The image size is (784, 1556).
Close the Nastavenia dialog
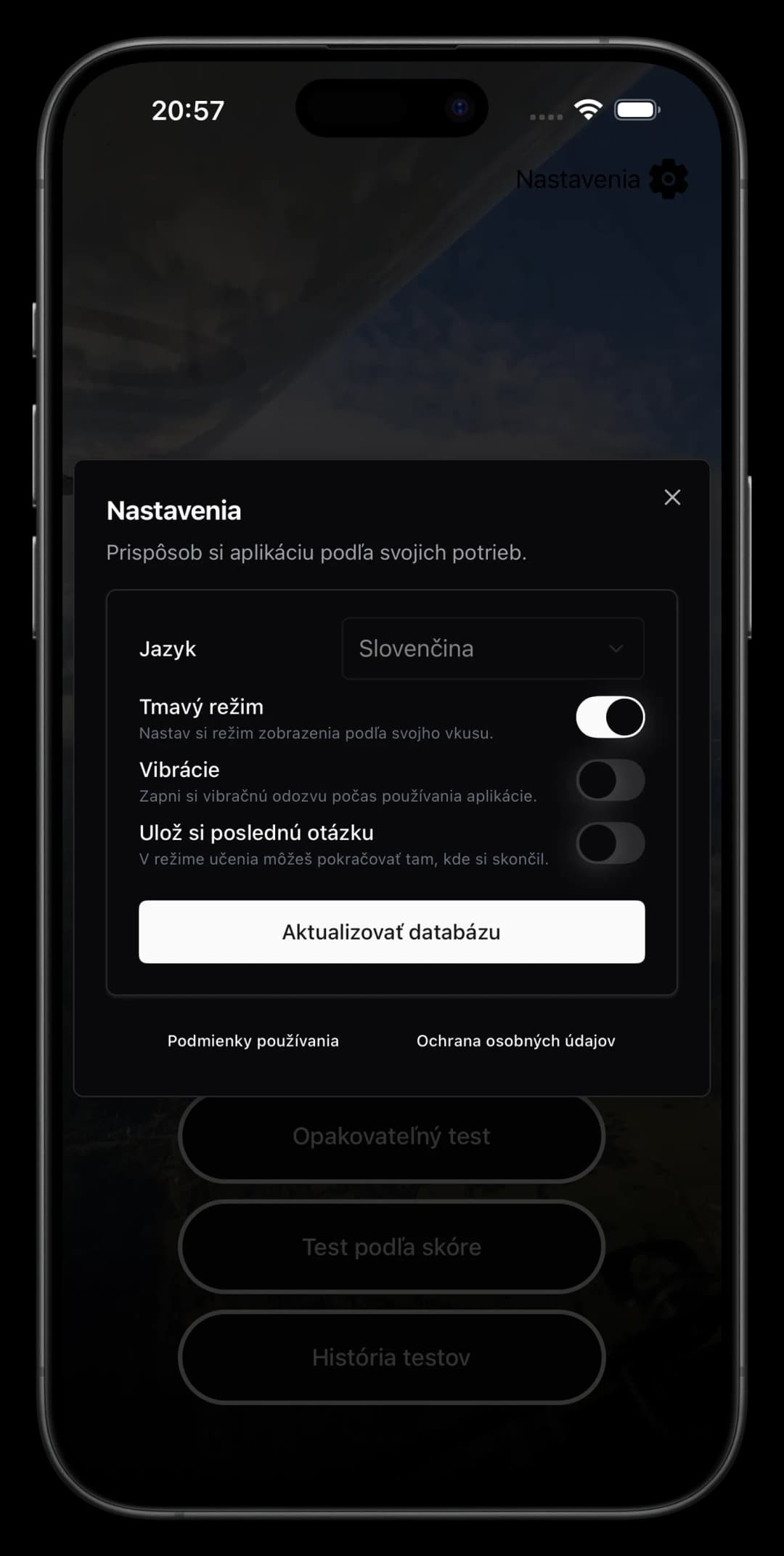[672, 497]
